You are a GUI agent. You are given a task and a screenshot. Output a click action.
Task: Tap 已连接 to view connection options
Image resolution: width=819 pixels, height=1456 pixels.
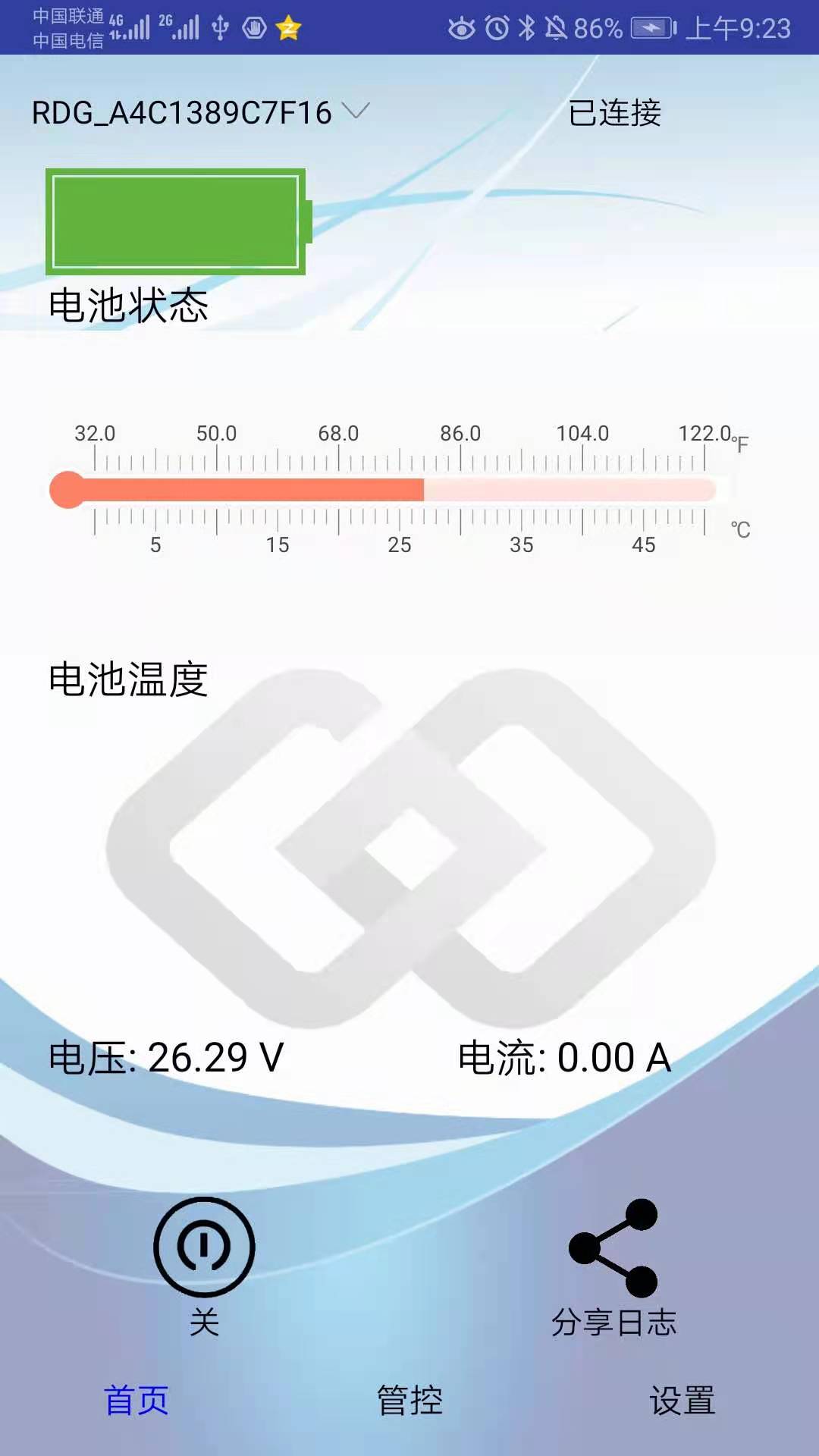(x=614, y=114)
